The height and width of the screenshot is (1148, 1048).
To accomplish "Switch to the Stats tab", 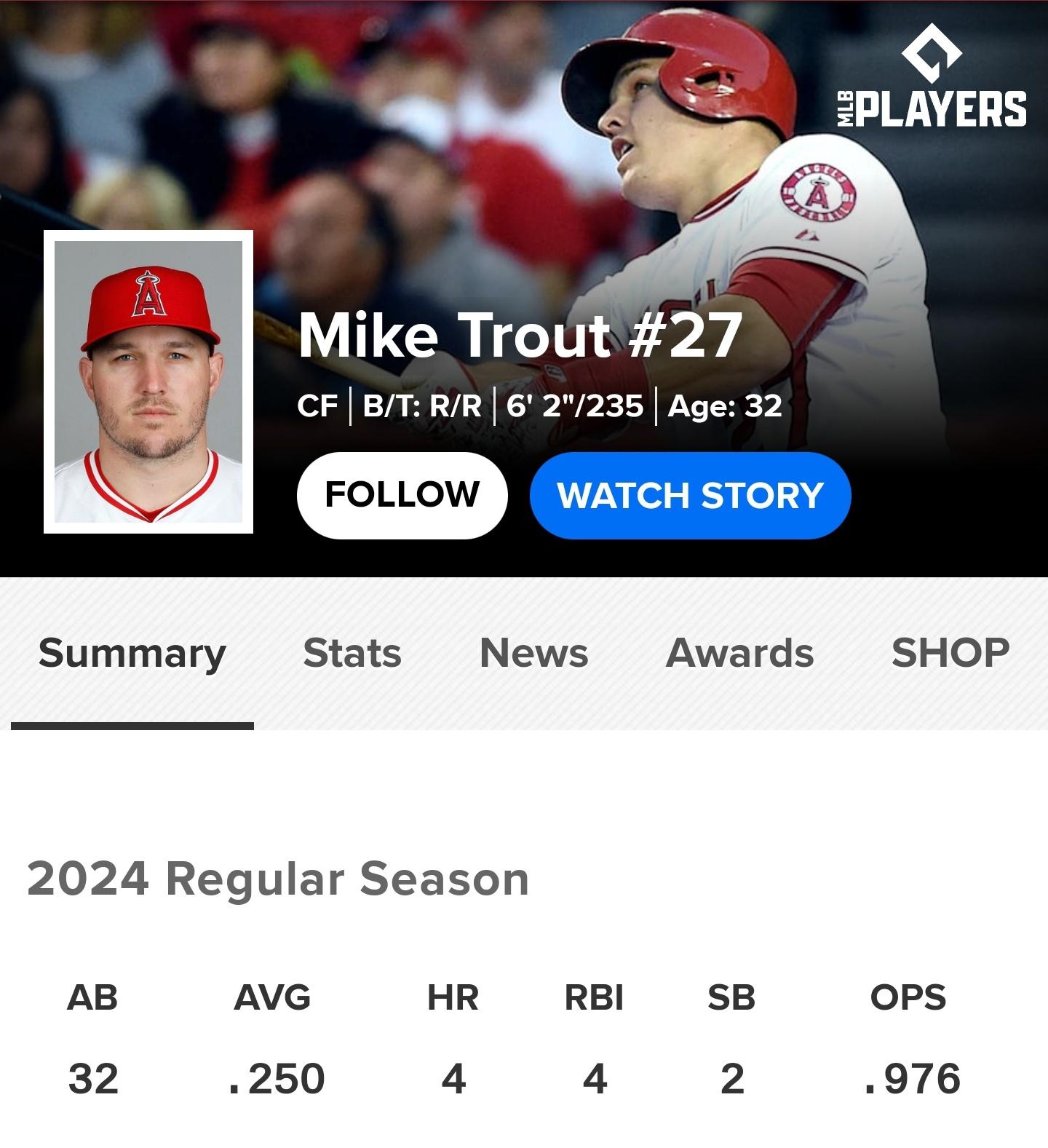I will 352,653.
